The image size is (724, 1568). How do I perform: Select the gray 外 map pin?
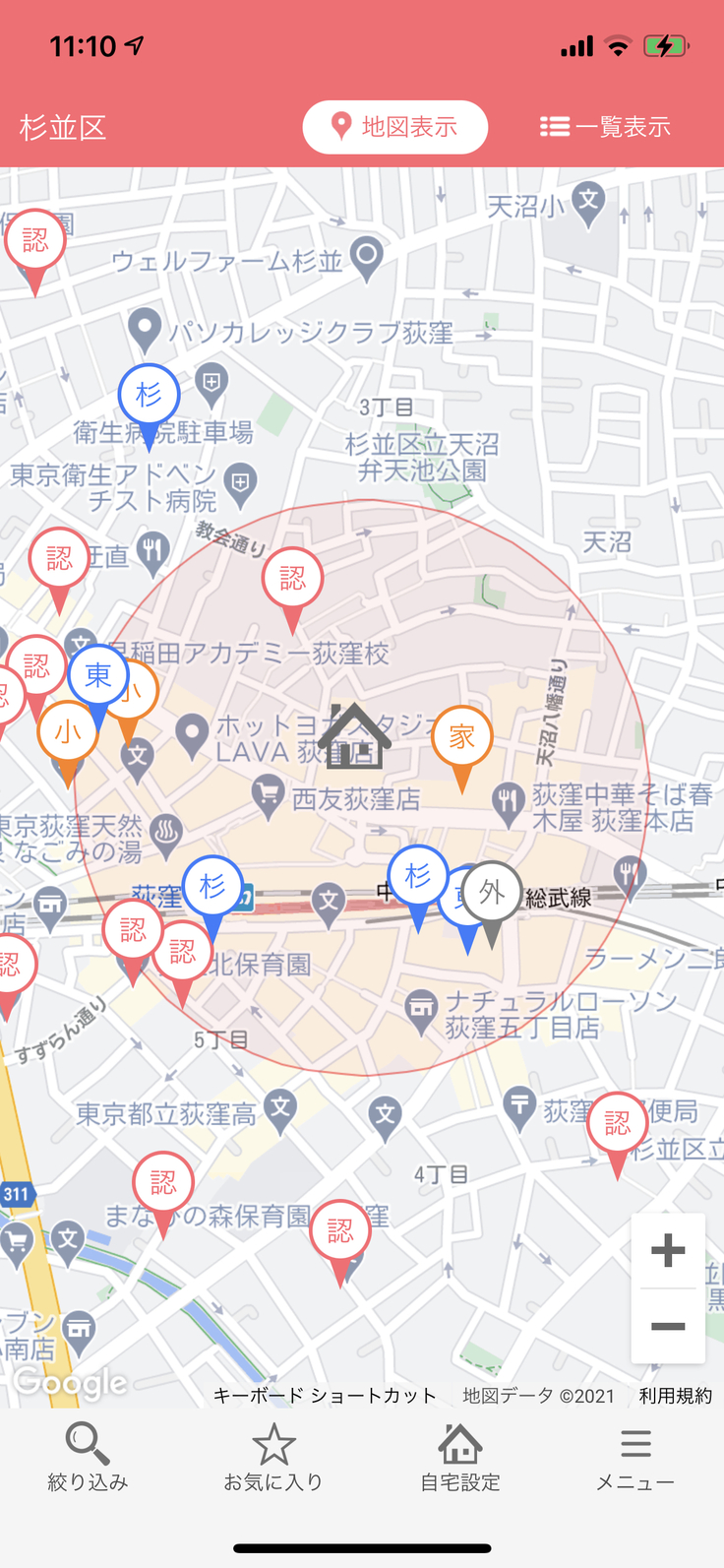(x=492, y=893)
